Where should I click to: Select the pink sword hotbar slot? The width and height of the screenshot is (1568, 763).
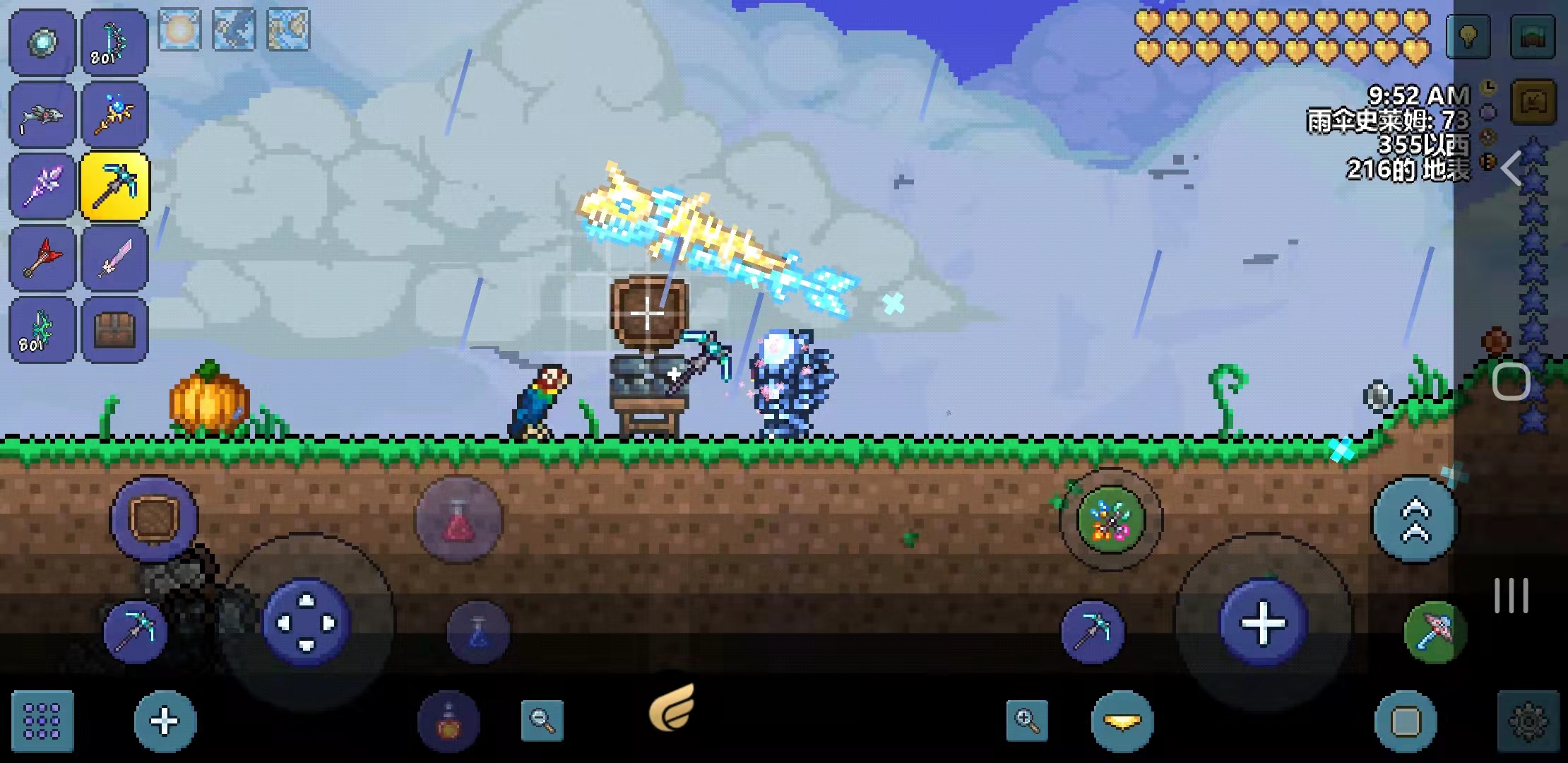pyautogui.click(x=114, y=259)
